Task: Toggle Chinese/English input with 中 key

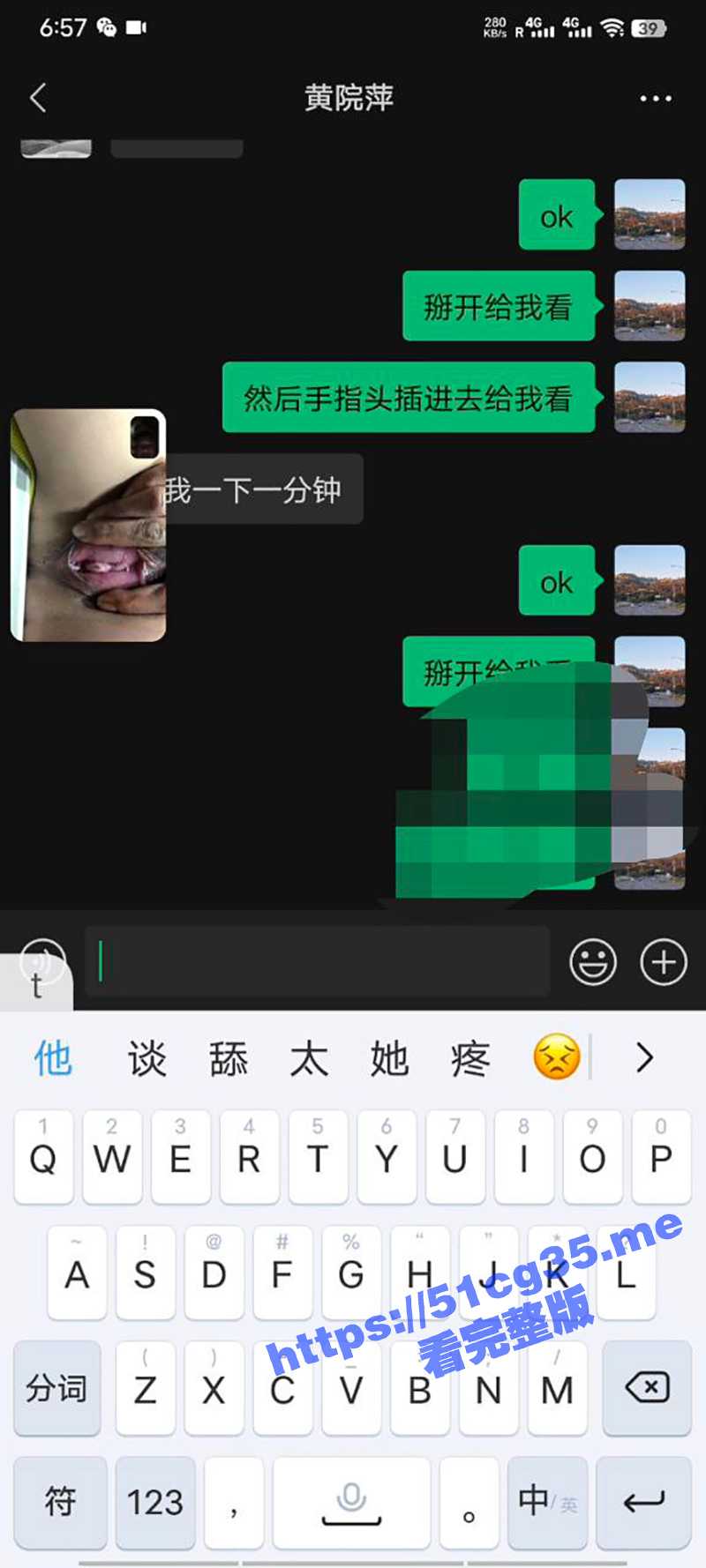Action: 547,1501
